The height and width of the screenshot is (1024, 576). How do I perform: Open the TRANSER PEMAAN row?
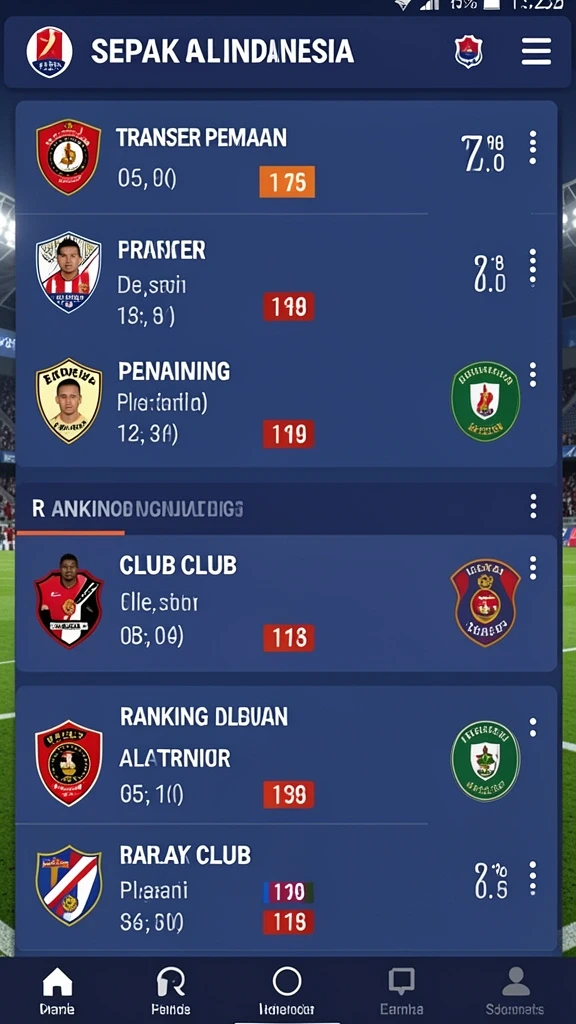pos(286,157)
